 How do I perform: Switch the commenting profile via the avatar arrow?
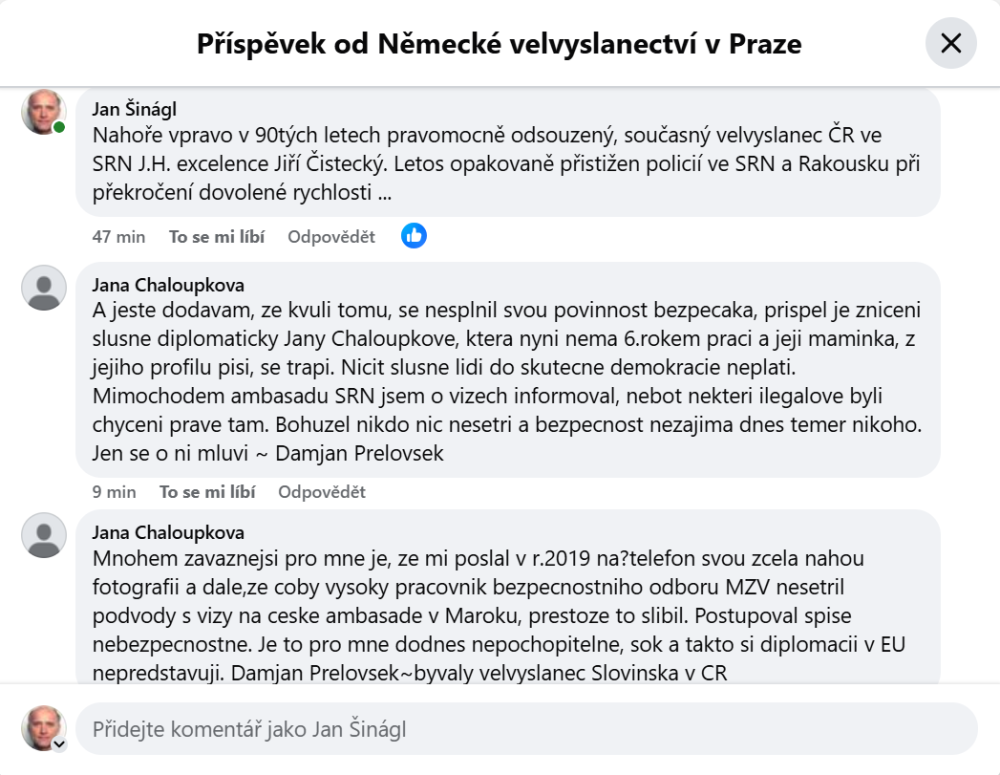[59, 744]
